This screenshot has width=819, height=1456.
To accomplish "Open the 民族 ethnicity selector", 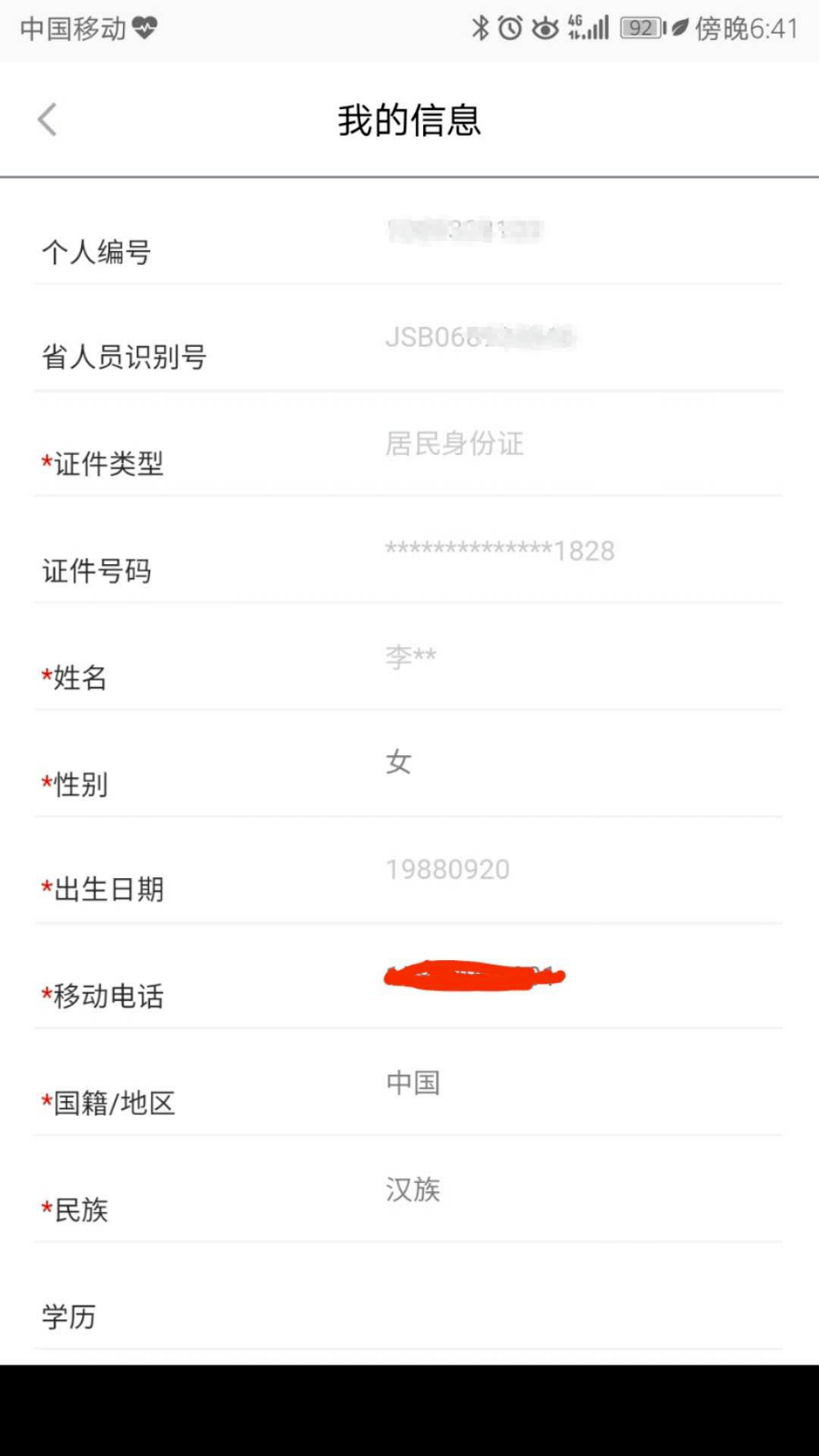I will (412, 1190).
